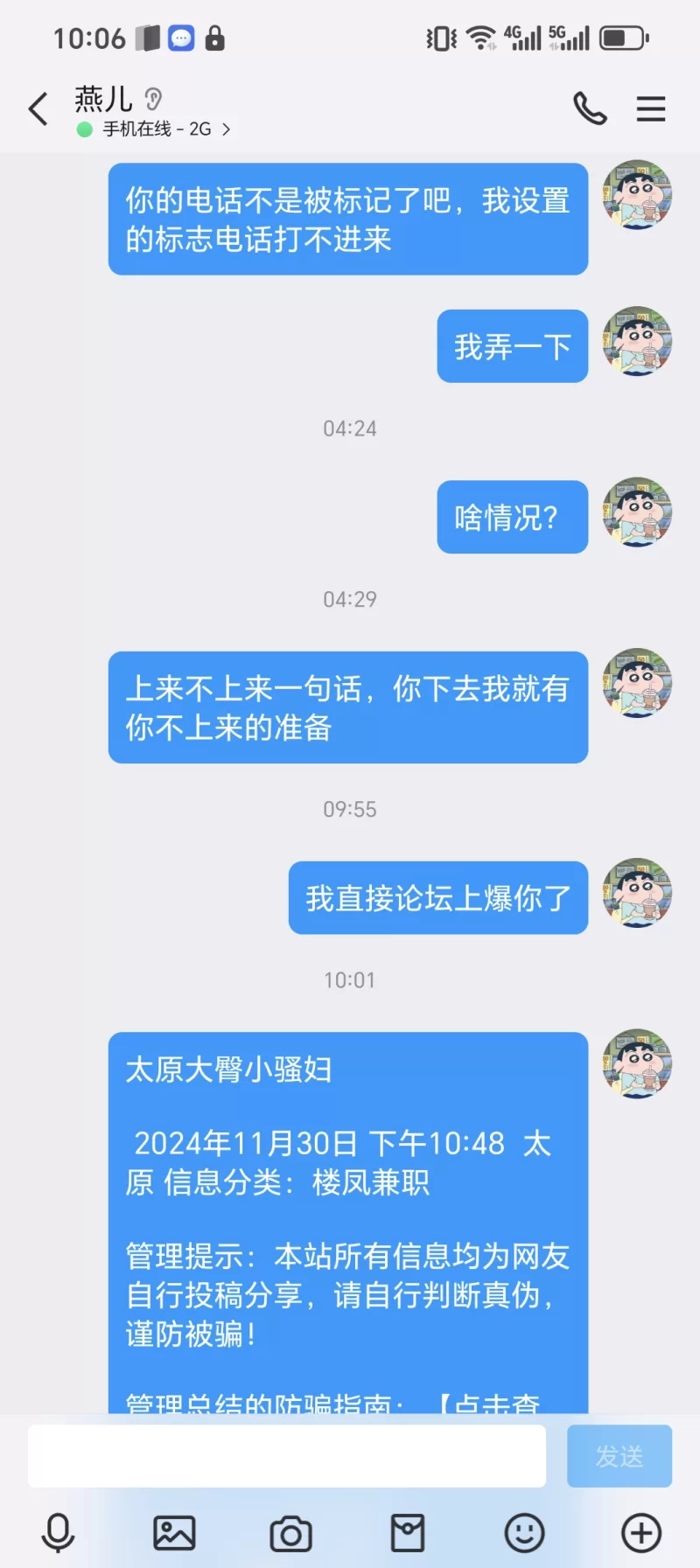Record a voice message with the microphone
Viewport: 700px width, 1568px height.
pos(59,1533)
